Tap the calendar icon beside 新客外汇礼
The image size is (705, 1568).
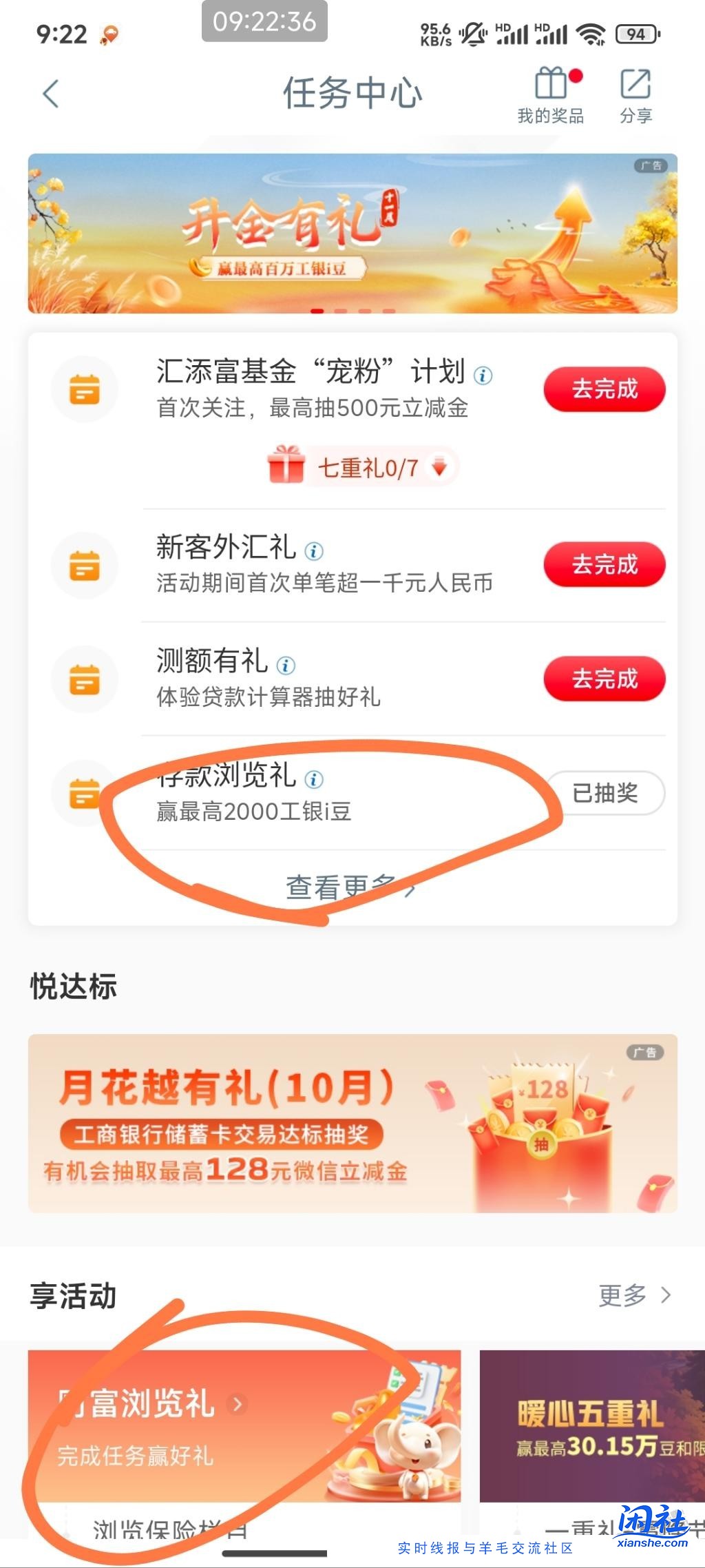[85, 565]
